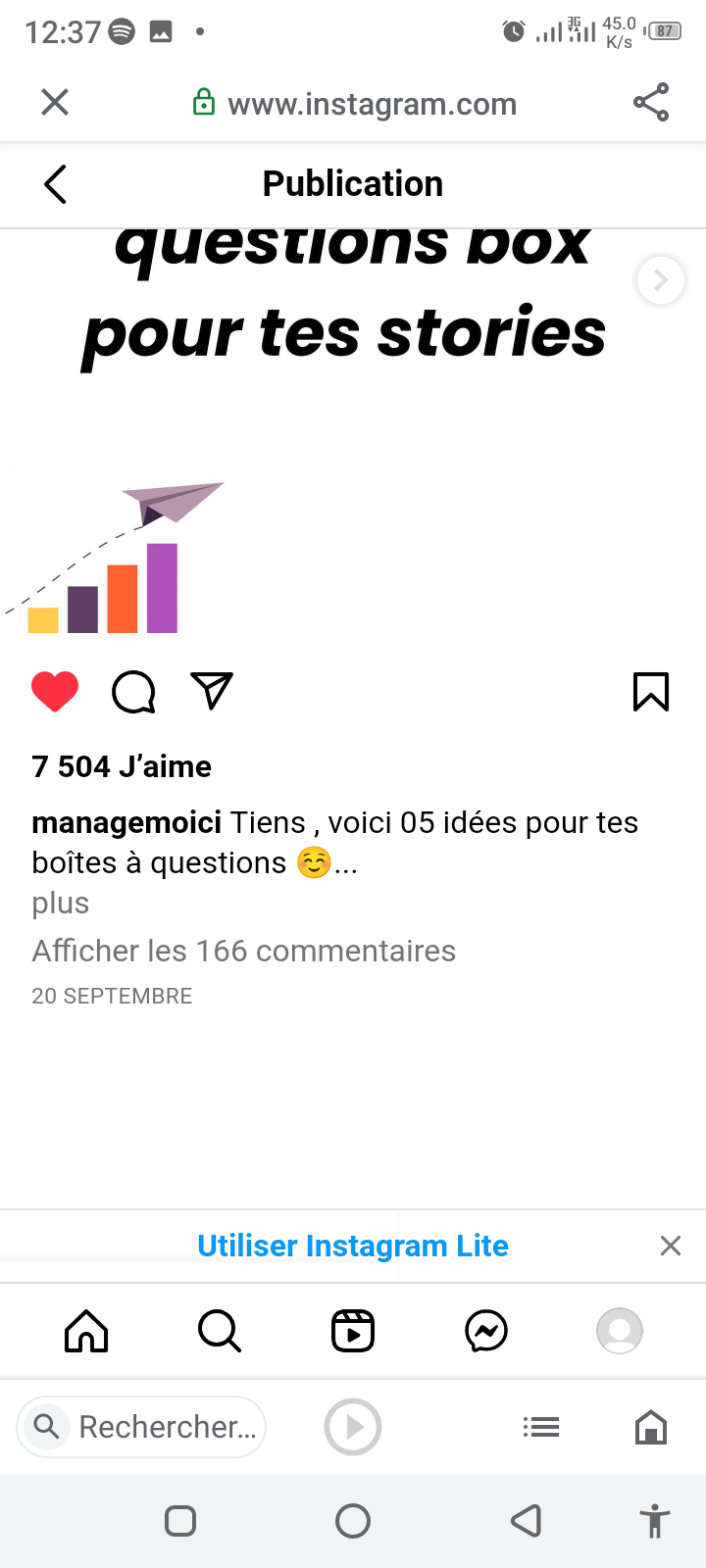This screenshot has width=706, height=1568.
Task: Open comments with the speech bubble icon
Action: 133,692
